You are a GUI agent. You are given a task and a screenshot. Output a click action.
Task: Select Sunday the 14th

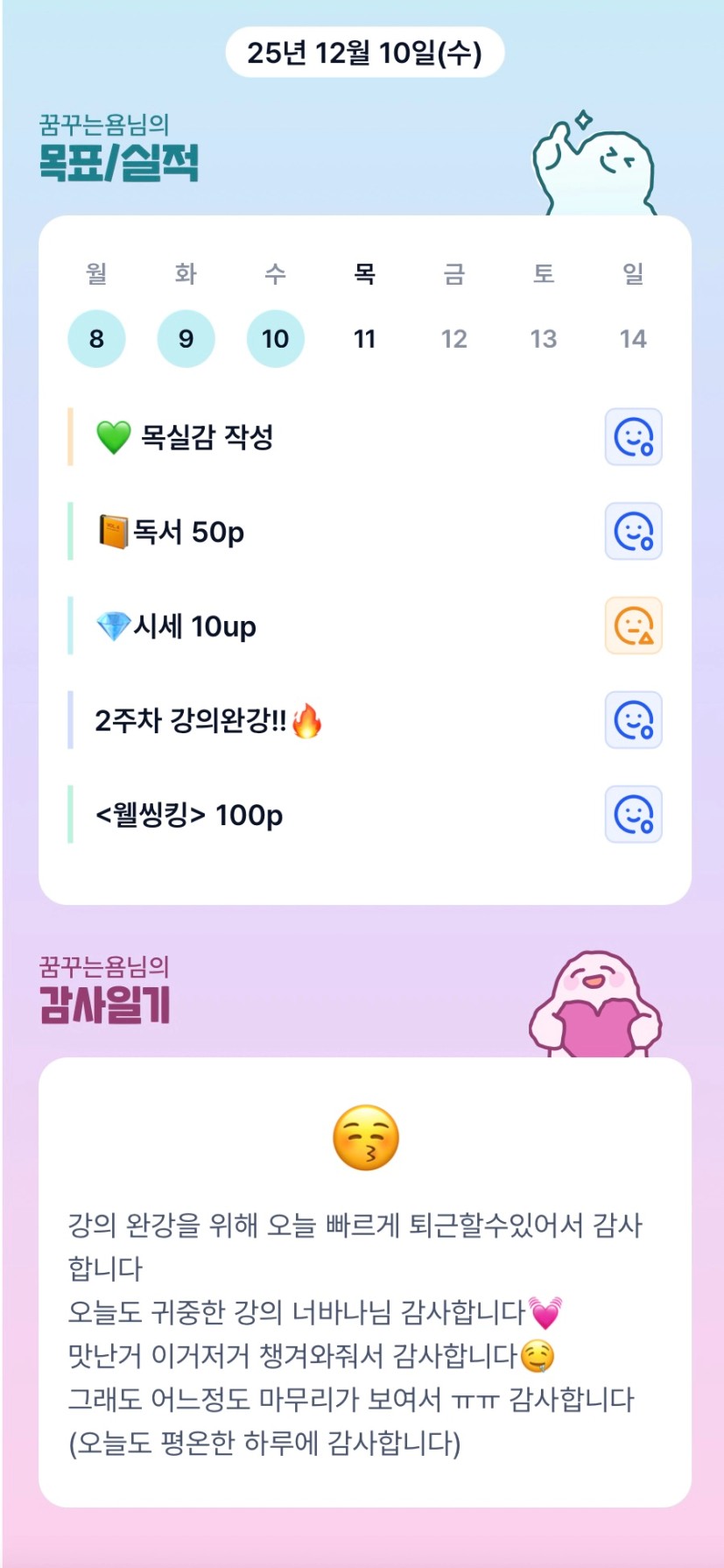[x=632, y=339]
